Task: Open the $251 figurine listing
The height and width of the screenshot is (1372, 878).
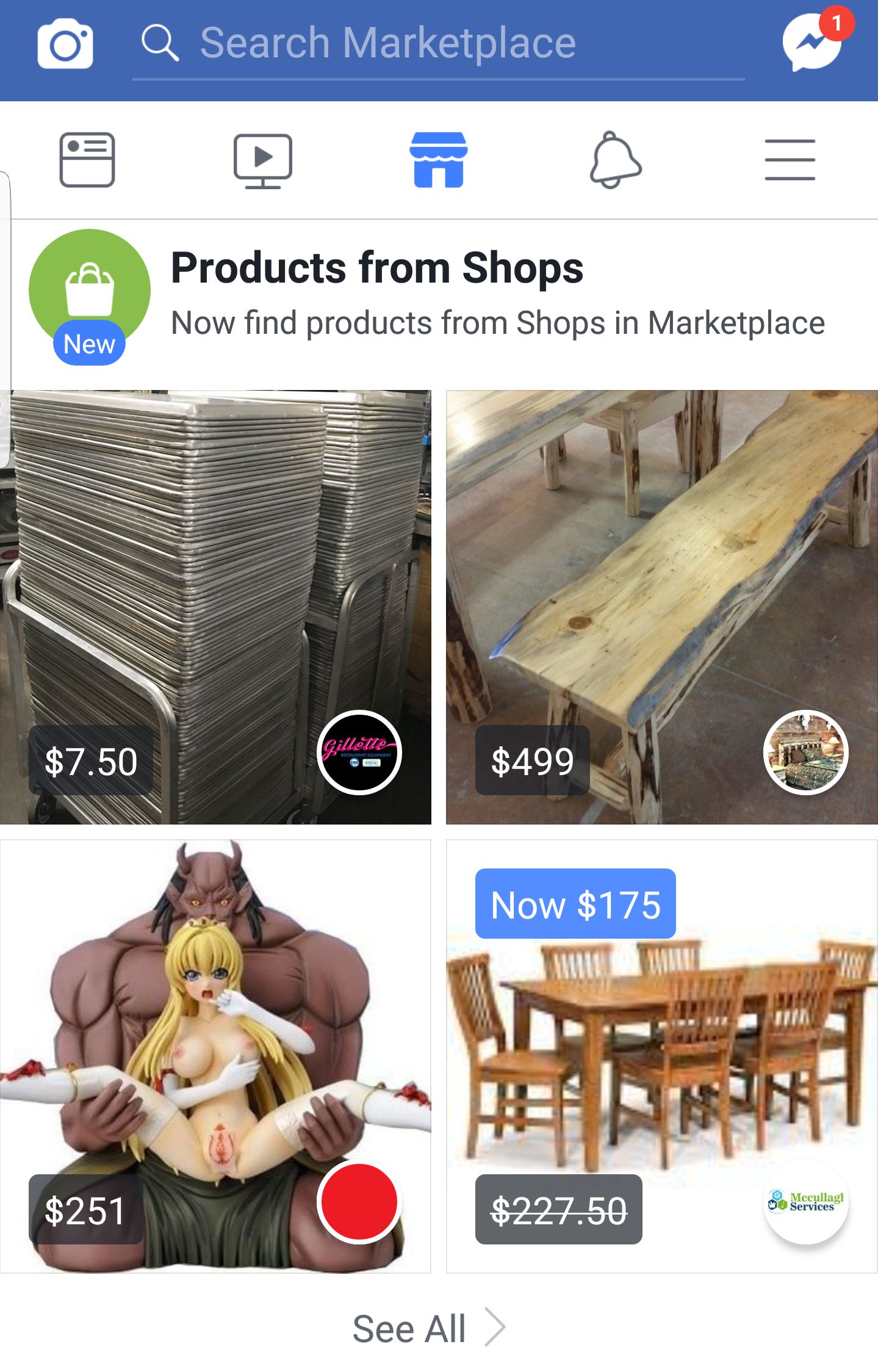Action: (x=215, y=1056)
